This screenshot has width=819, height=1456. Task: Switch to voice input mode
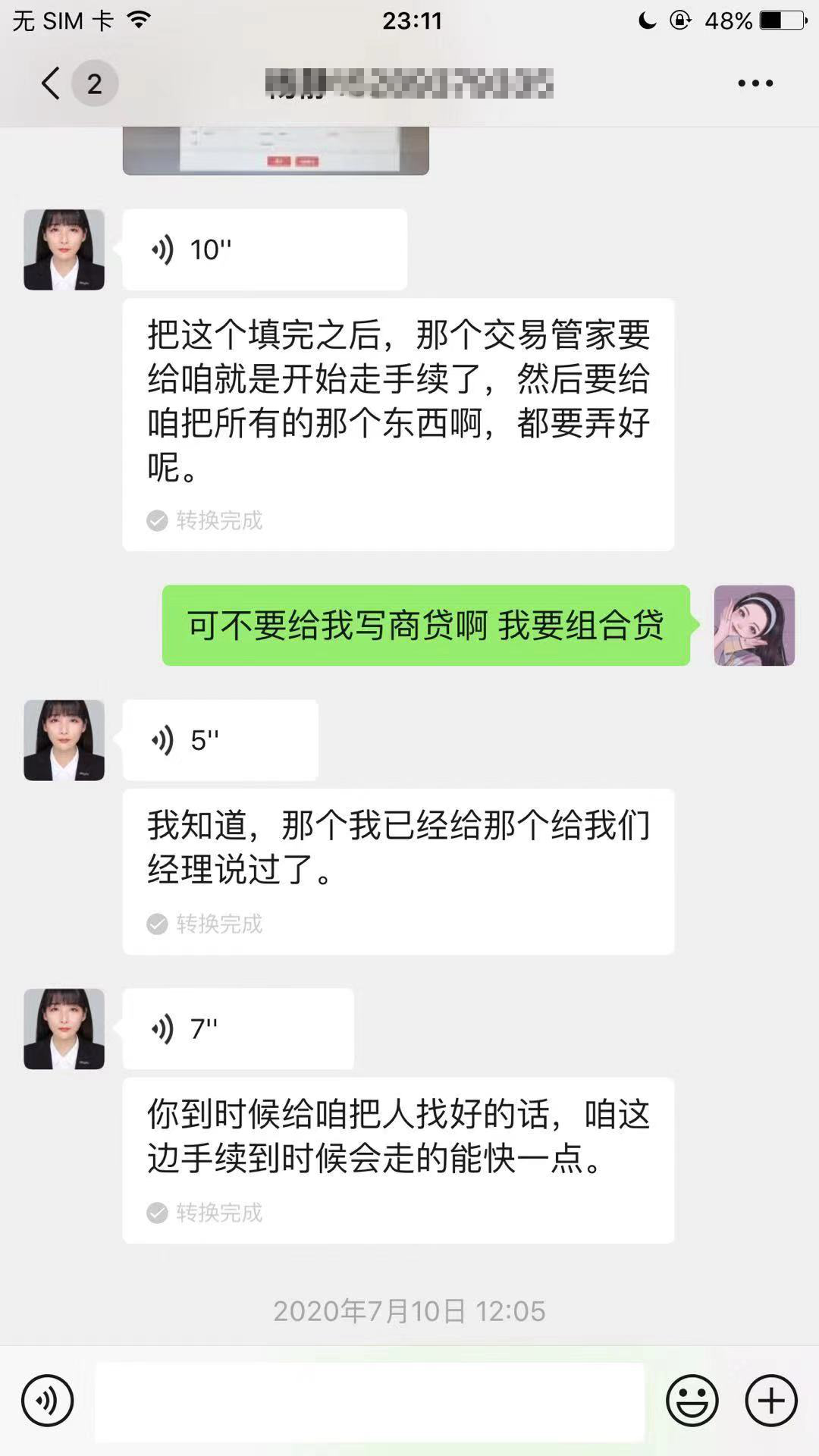tap(48, 1401)
